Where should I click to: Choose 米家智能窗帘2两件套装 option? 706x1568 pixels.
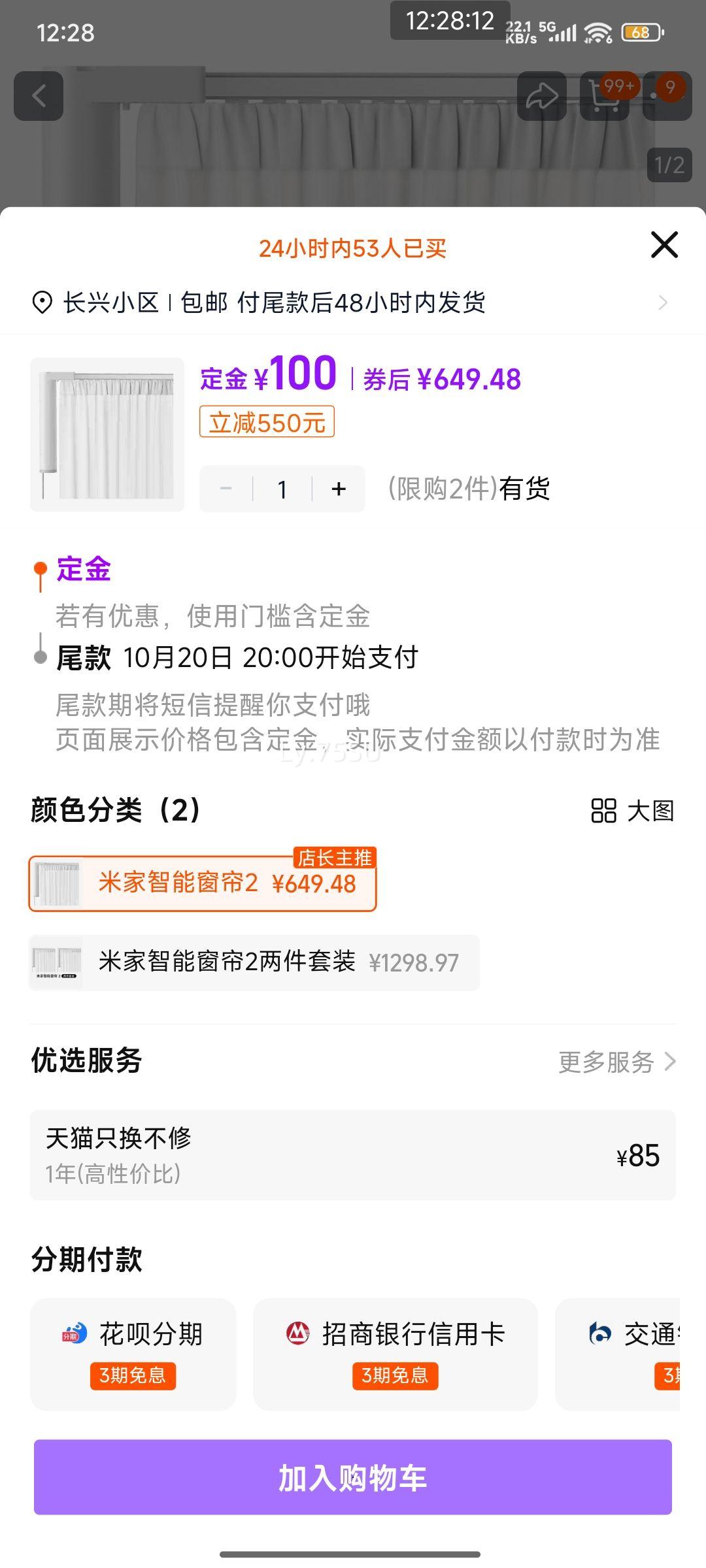tap(254, 962)
